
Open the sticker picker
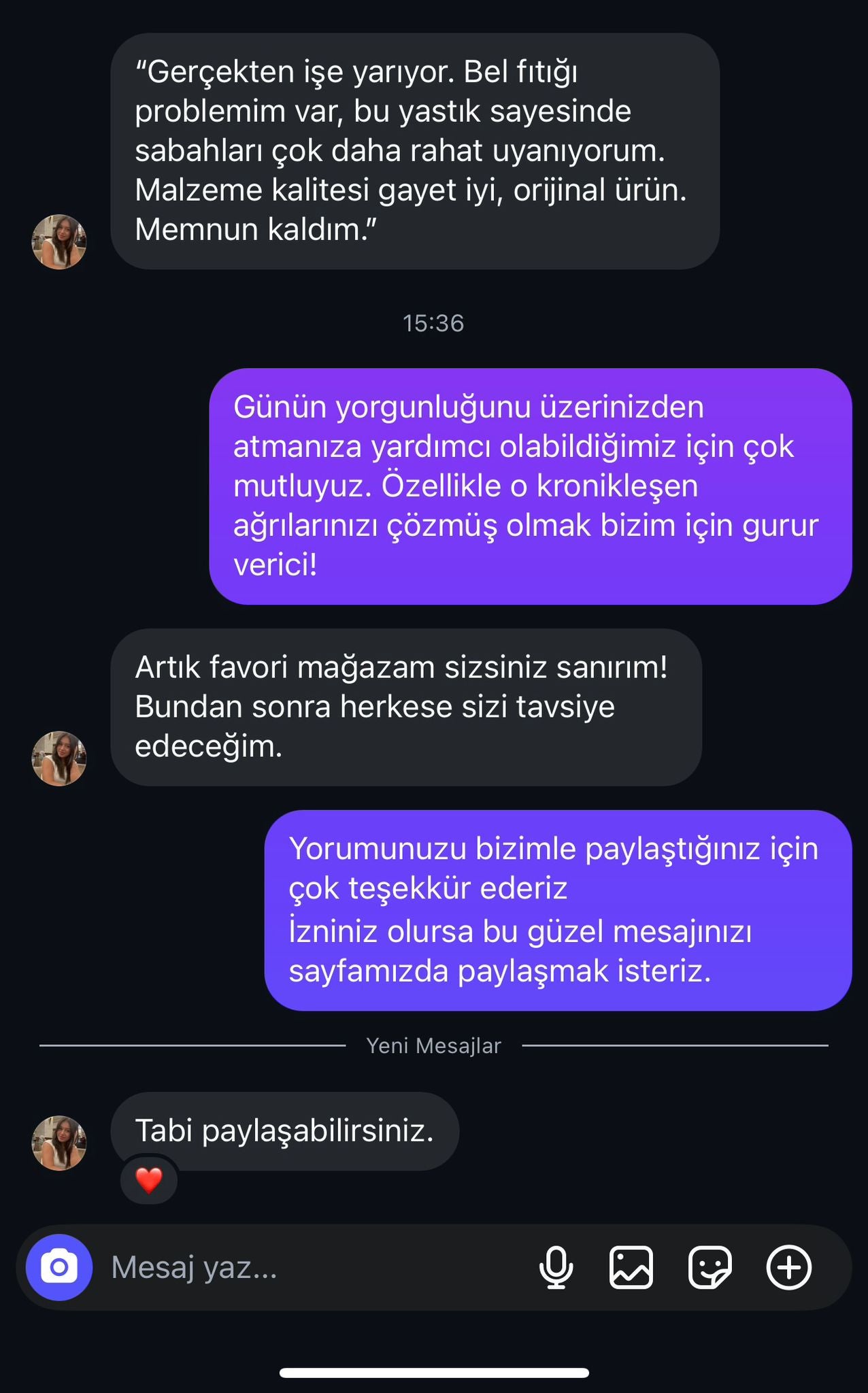[710, 1267]
